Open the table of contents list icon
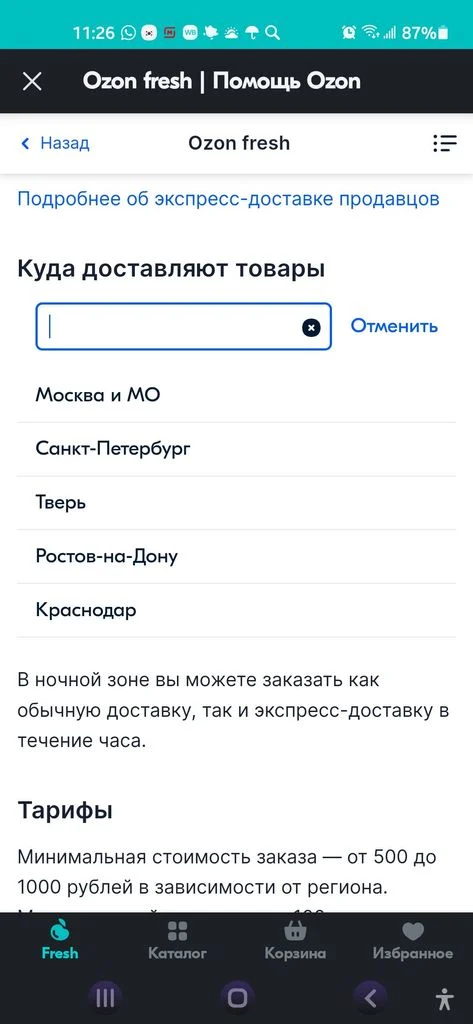This screenshot has width=473, height=1024. pos(445,143)
